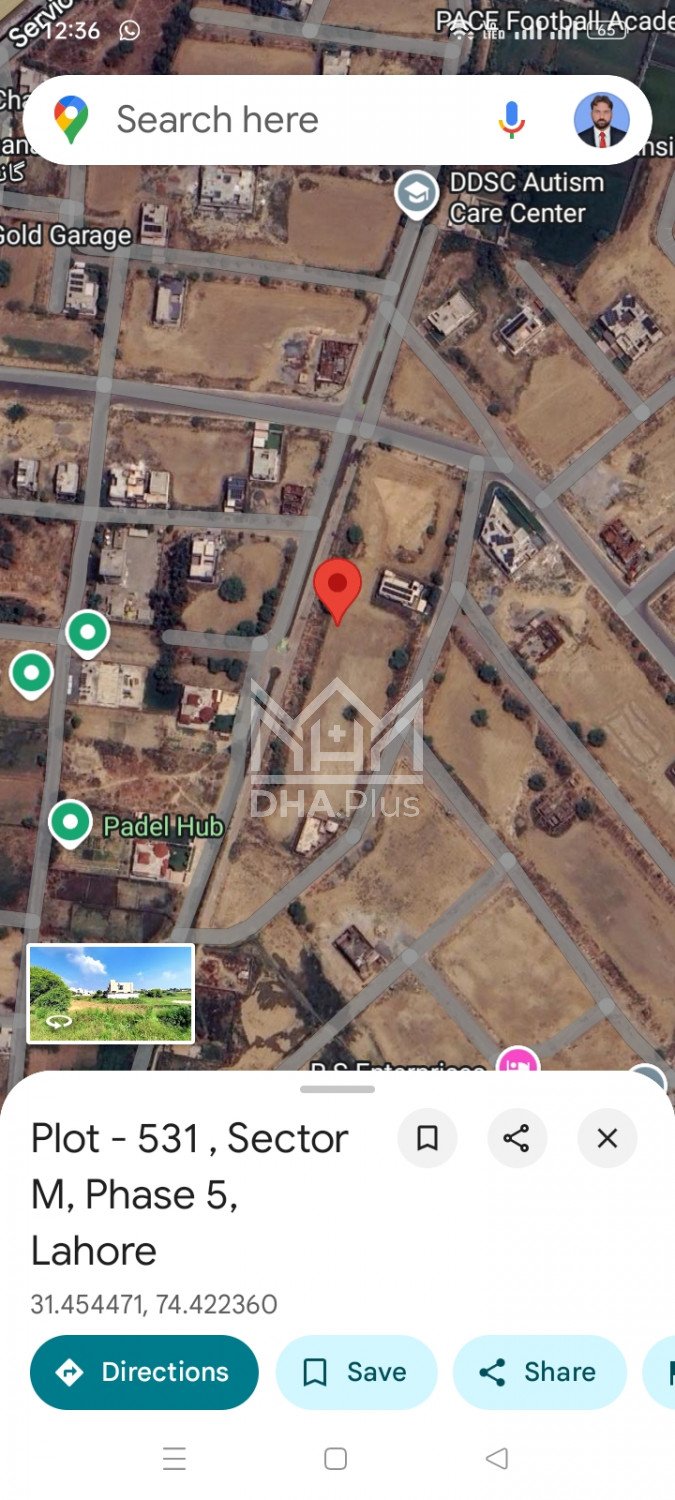Viewport: 675px width, 1500px height.
Task: Open the Street View photo thumbnail
Action: click(x=110, y=993)
